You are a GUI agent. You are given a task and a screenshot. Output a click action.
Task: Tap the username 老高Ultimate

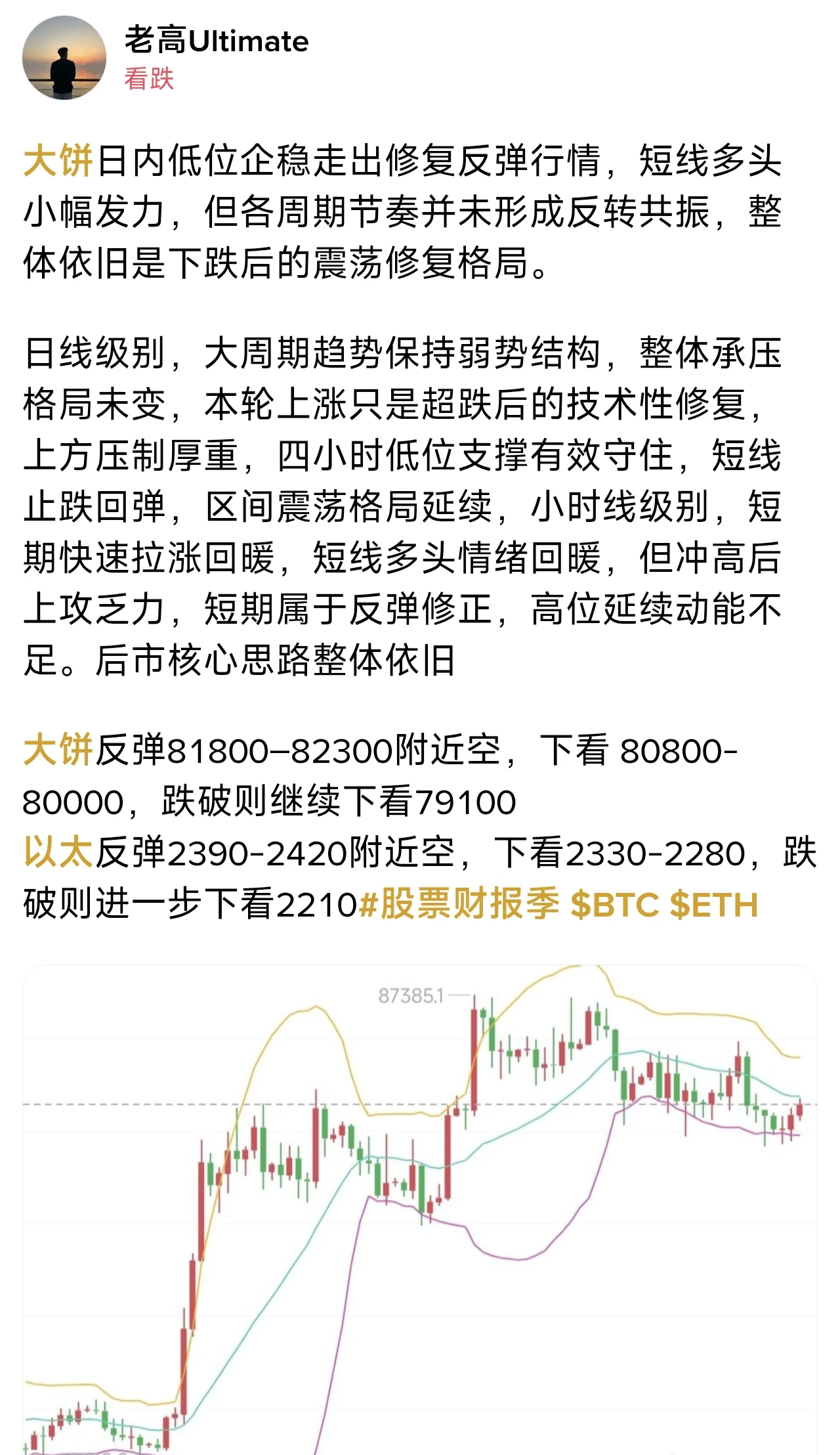(x=217, y=41)
